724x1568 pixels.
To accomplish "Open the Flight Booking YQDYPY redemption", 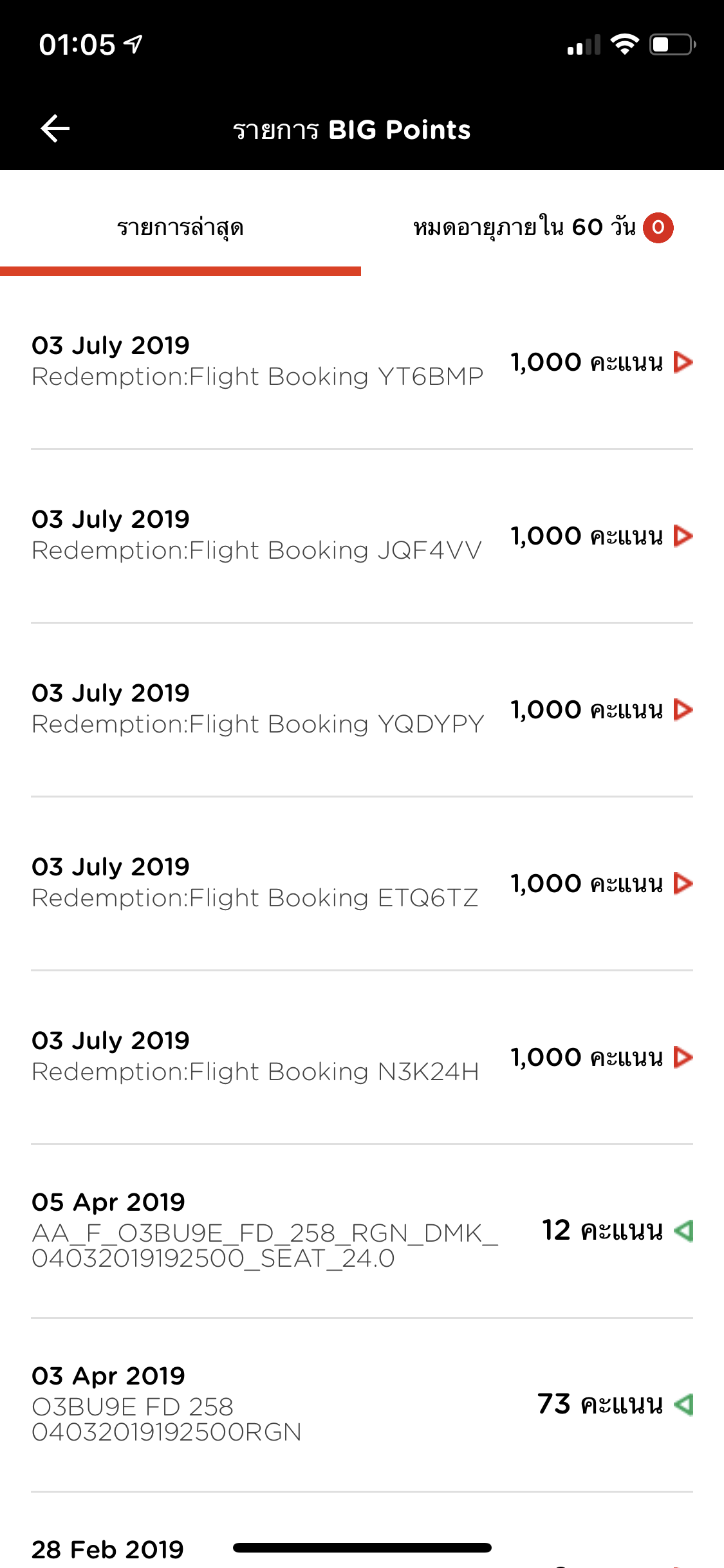I will 362,710.
